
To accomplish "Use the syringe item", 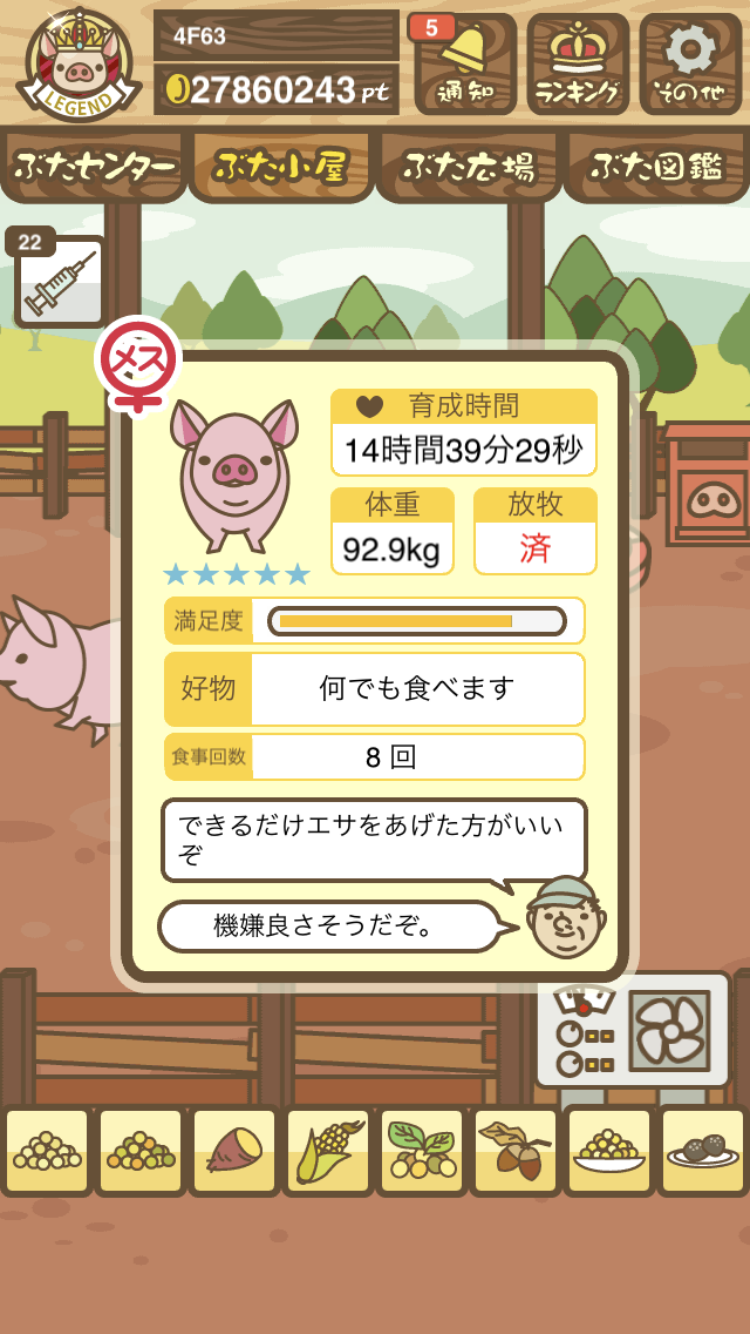I will coord(60,283).
